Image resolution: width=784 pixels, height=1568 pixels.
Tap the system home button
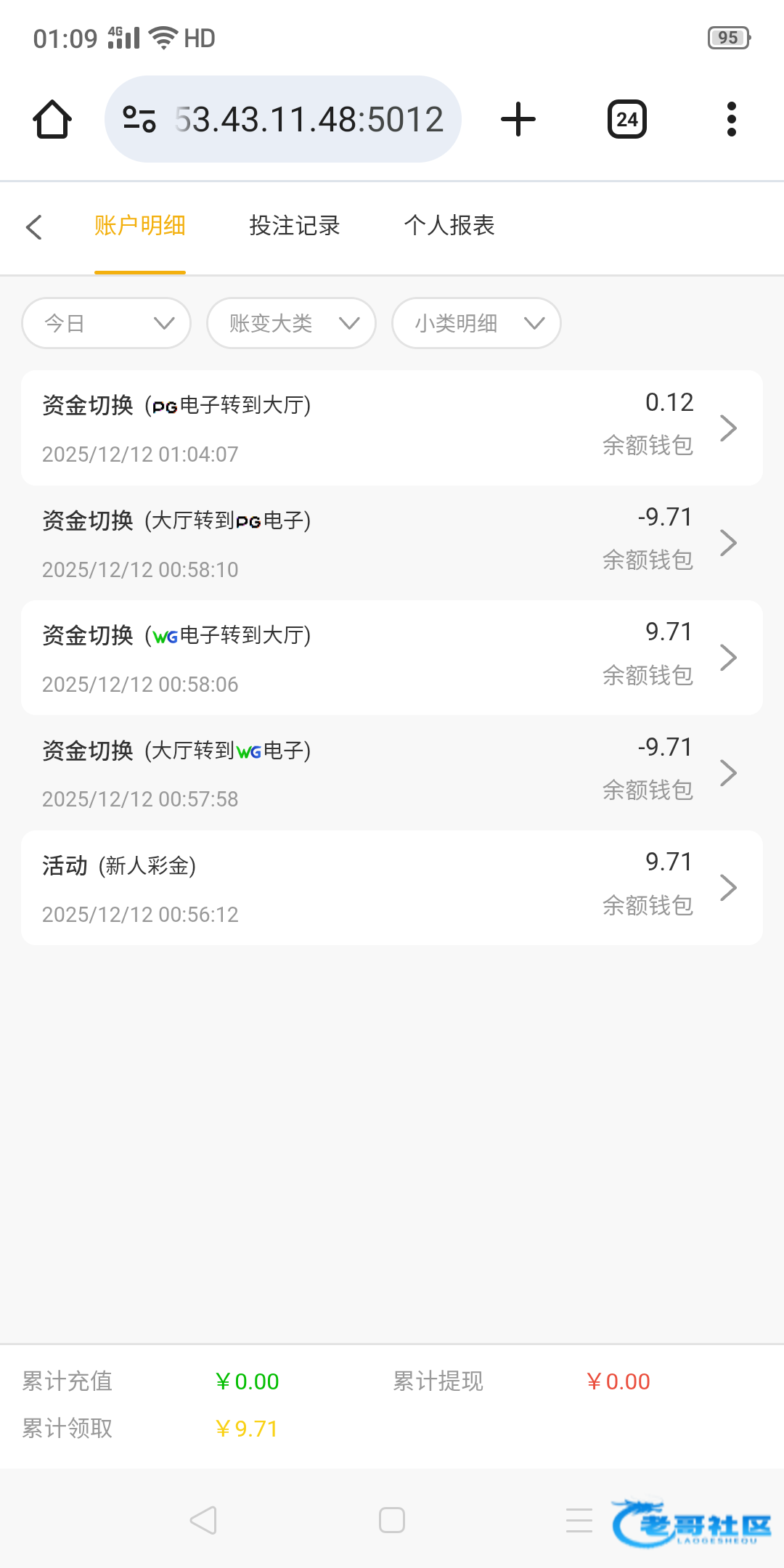392,1519
